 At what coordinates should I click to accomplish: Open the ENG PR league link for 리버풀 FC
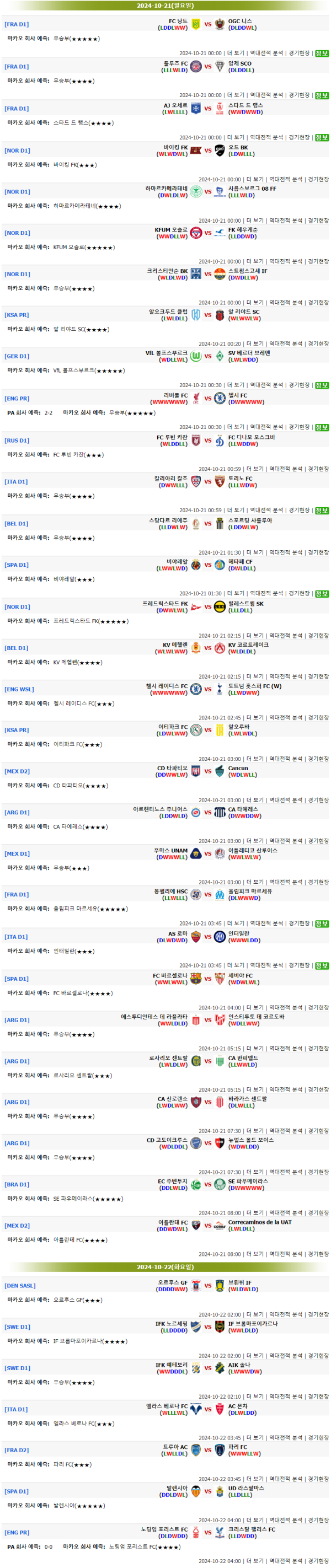pyautogui.click(x=17, y=399)
